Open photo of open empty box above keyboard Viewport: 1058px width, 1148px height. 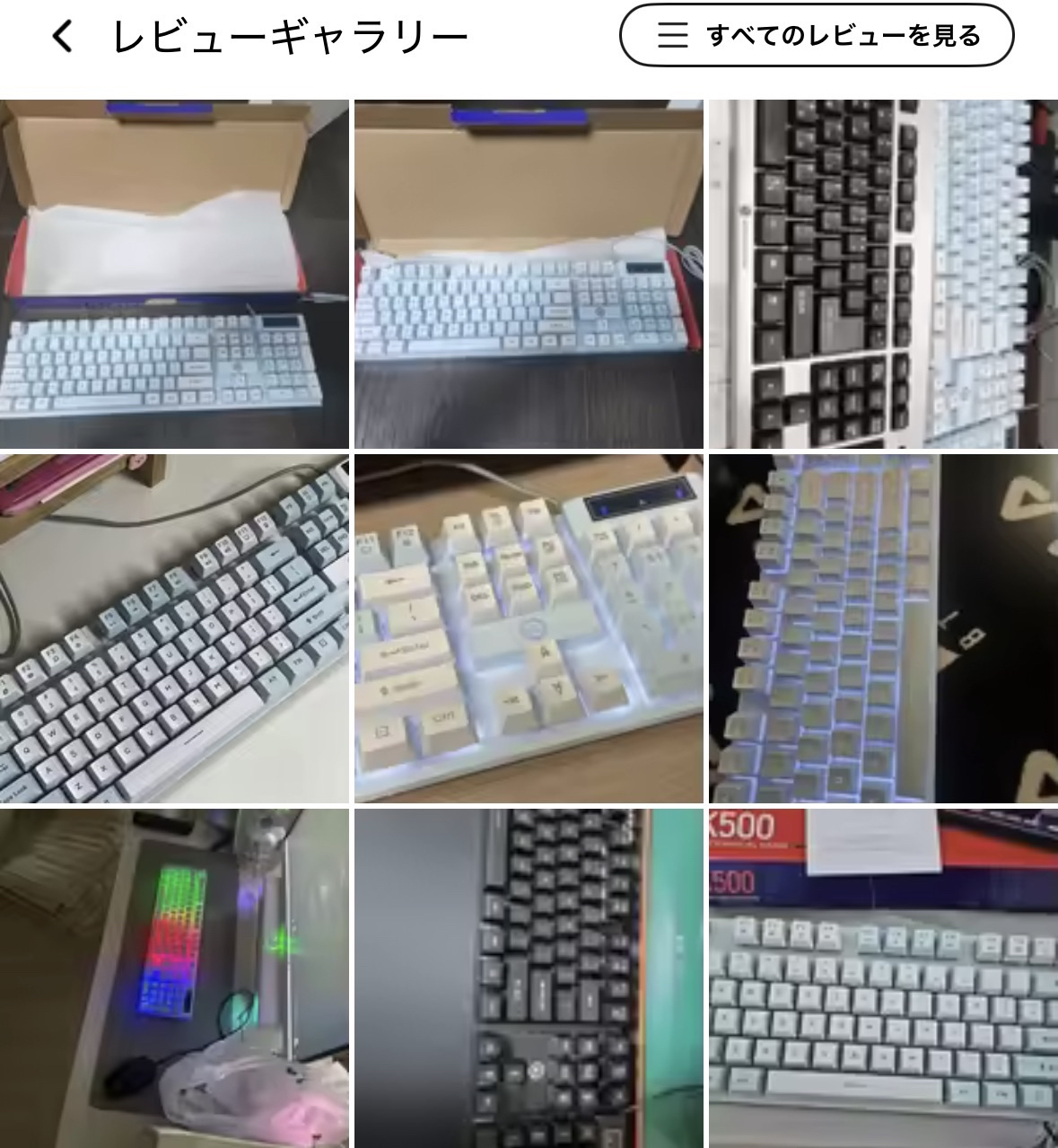tap(174, 274)
